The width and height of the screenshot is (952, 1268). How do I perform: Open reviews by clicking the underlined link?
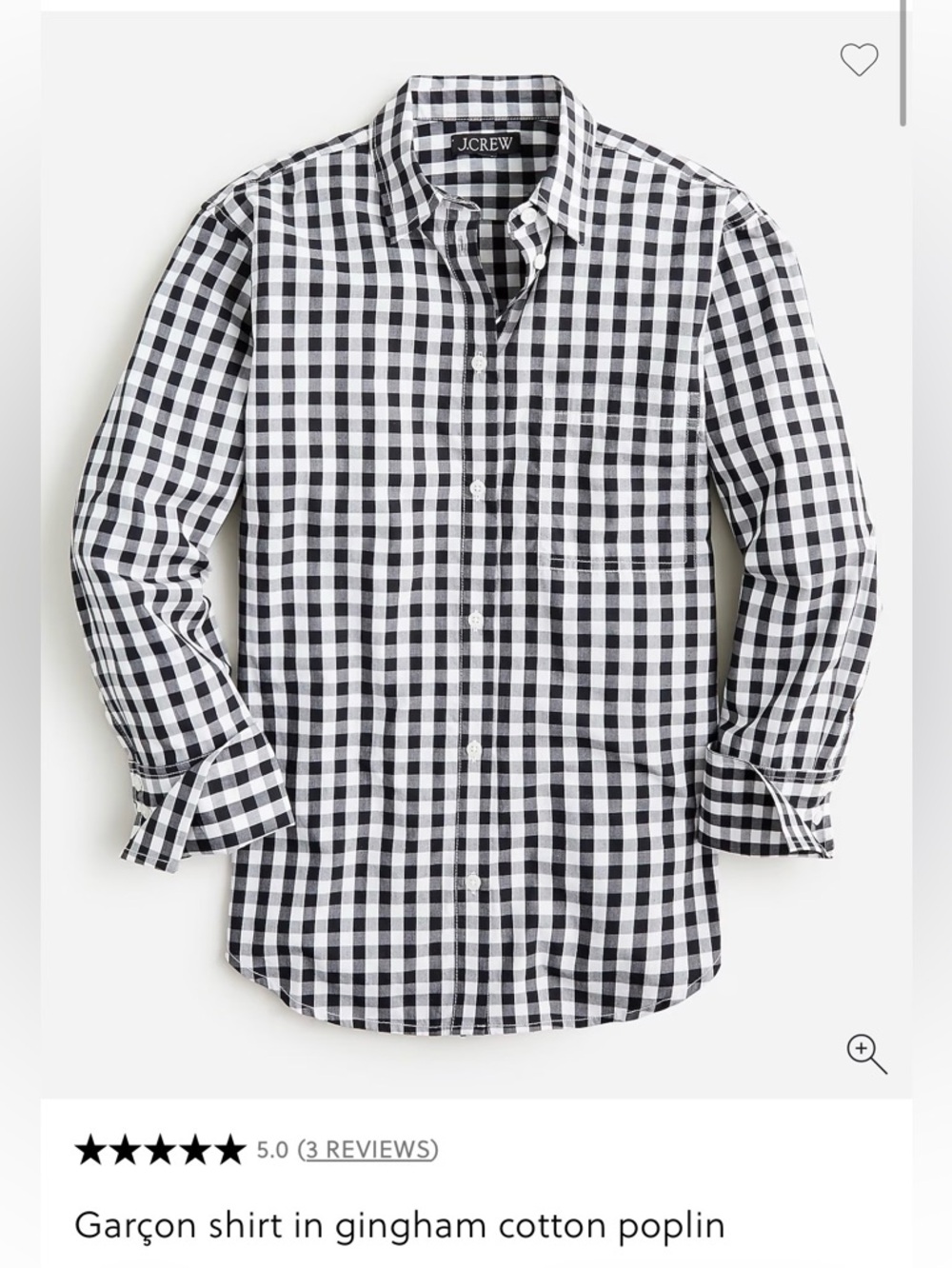pyautogui.click(x=369, y=1149)
